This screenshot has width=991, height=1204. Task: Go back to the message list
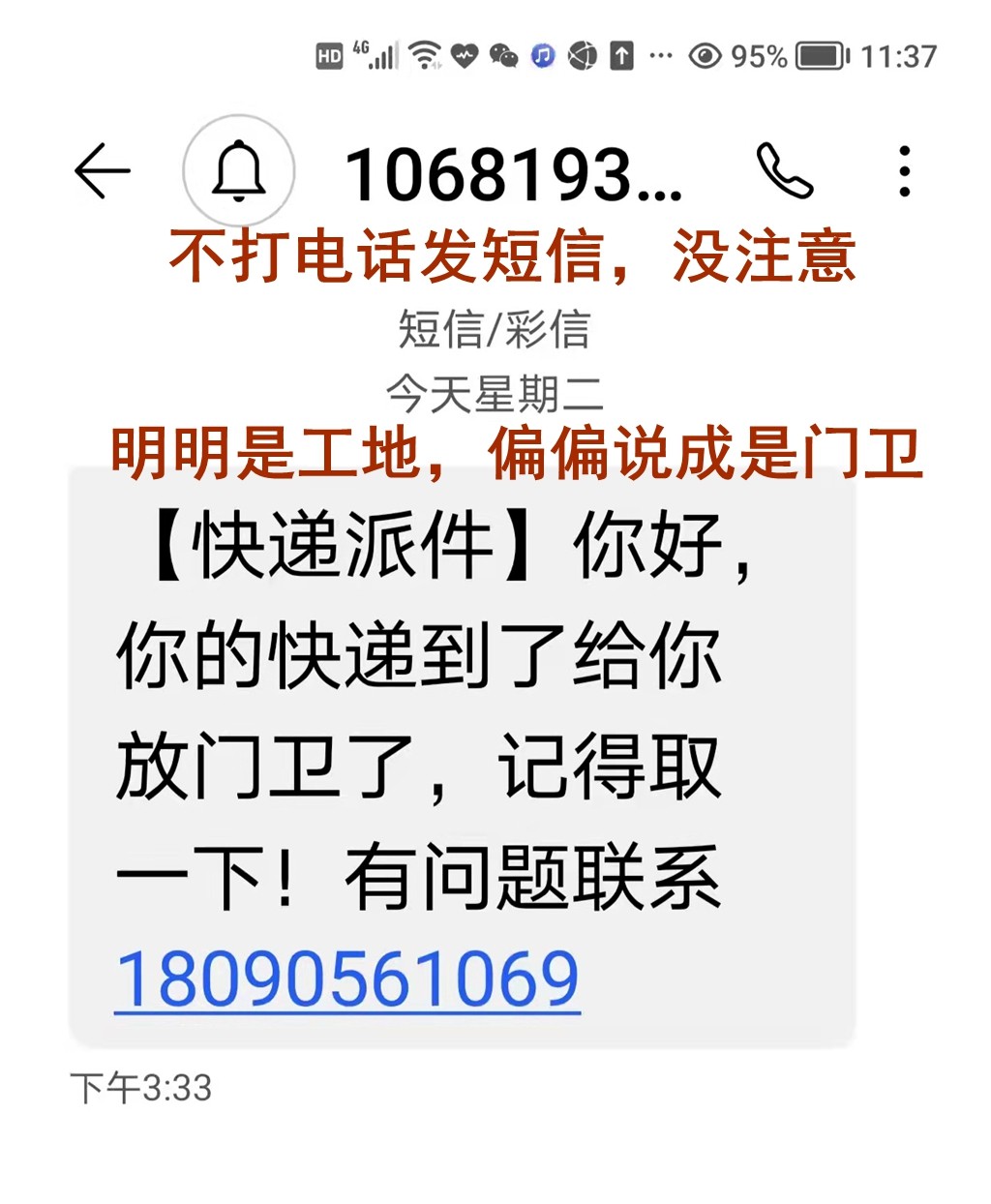102,171
